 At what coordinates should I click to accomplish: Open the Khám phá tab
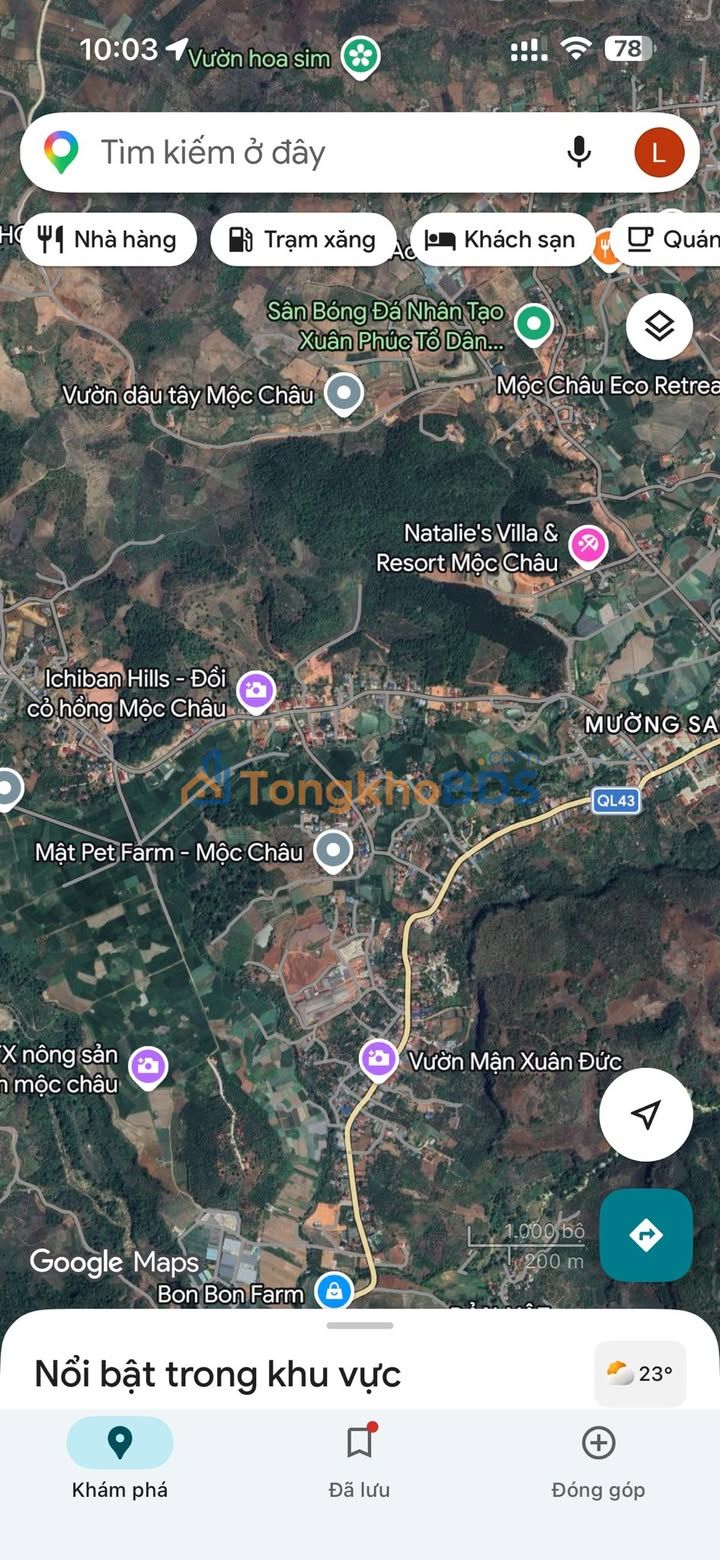120,1460
